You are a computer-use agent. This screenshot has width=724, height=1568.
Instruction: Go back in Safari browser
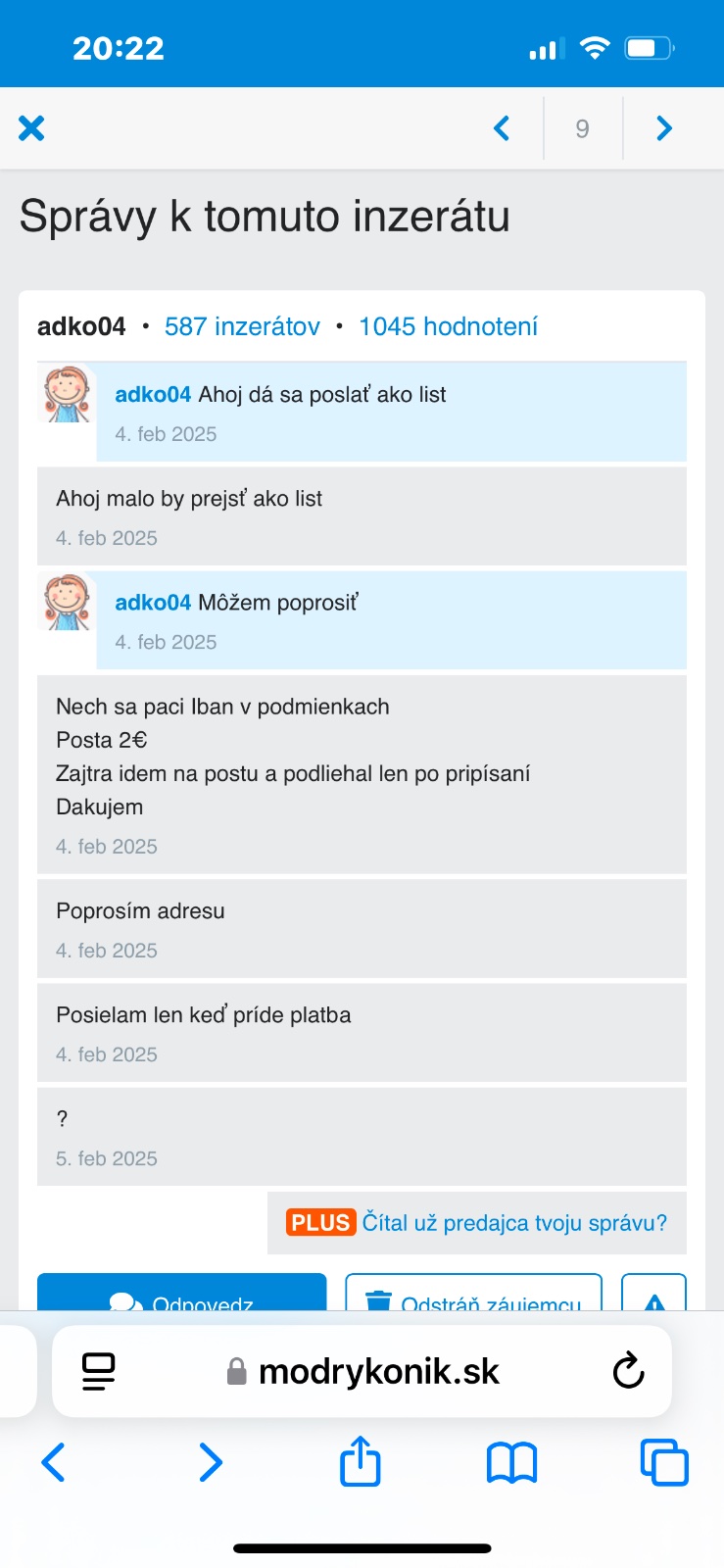54,1462
